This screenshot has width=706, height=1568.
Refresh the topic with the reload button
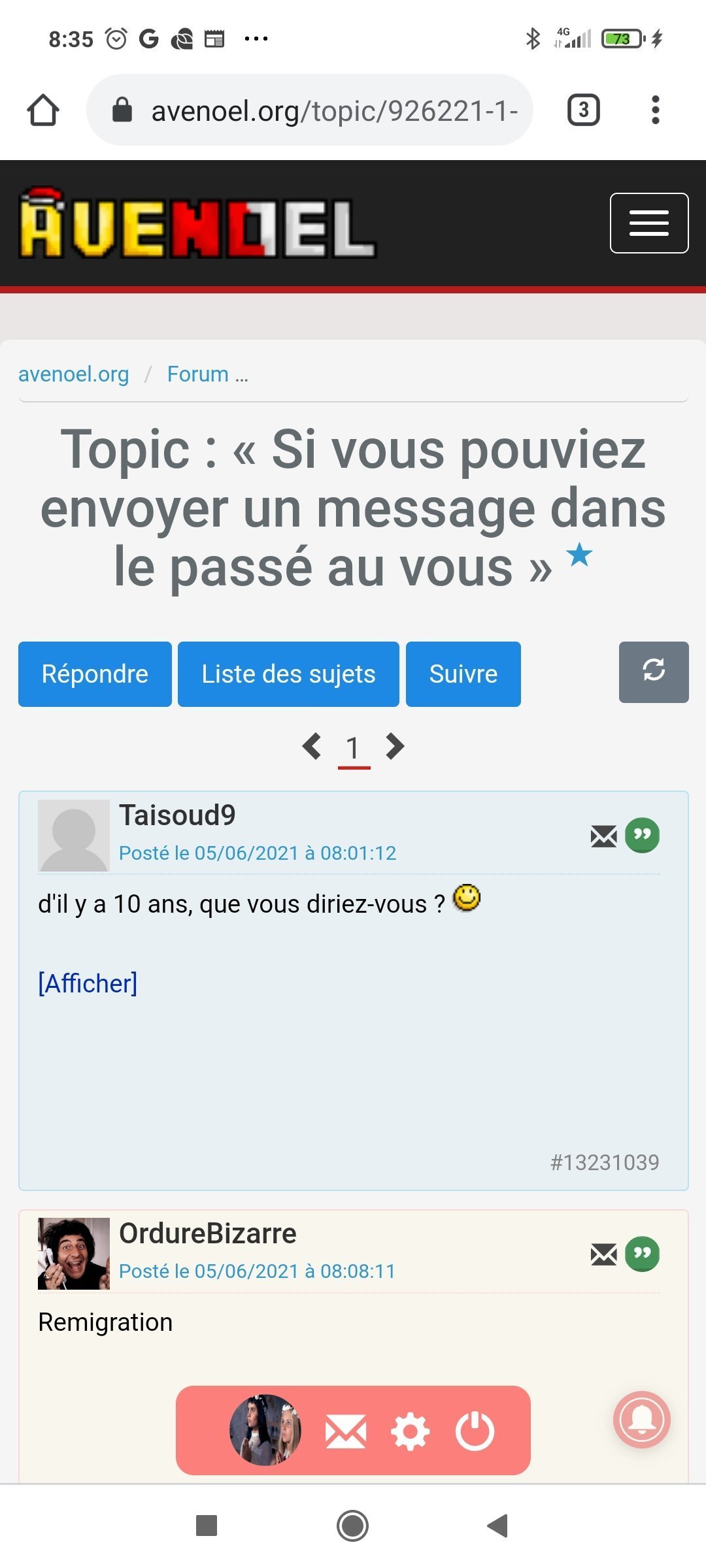[x=654, y=672]
